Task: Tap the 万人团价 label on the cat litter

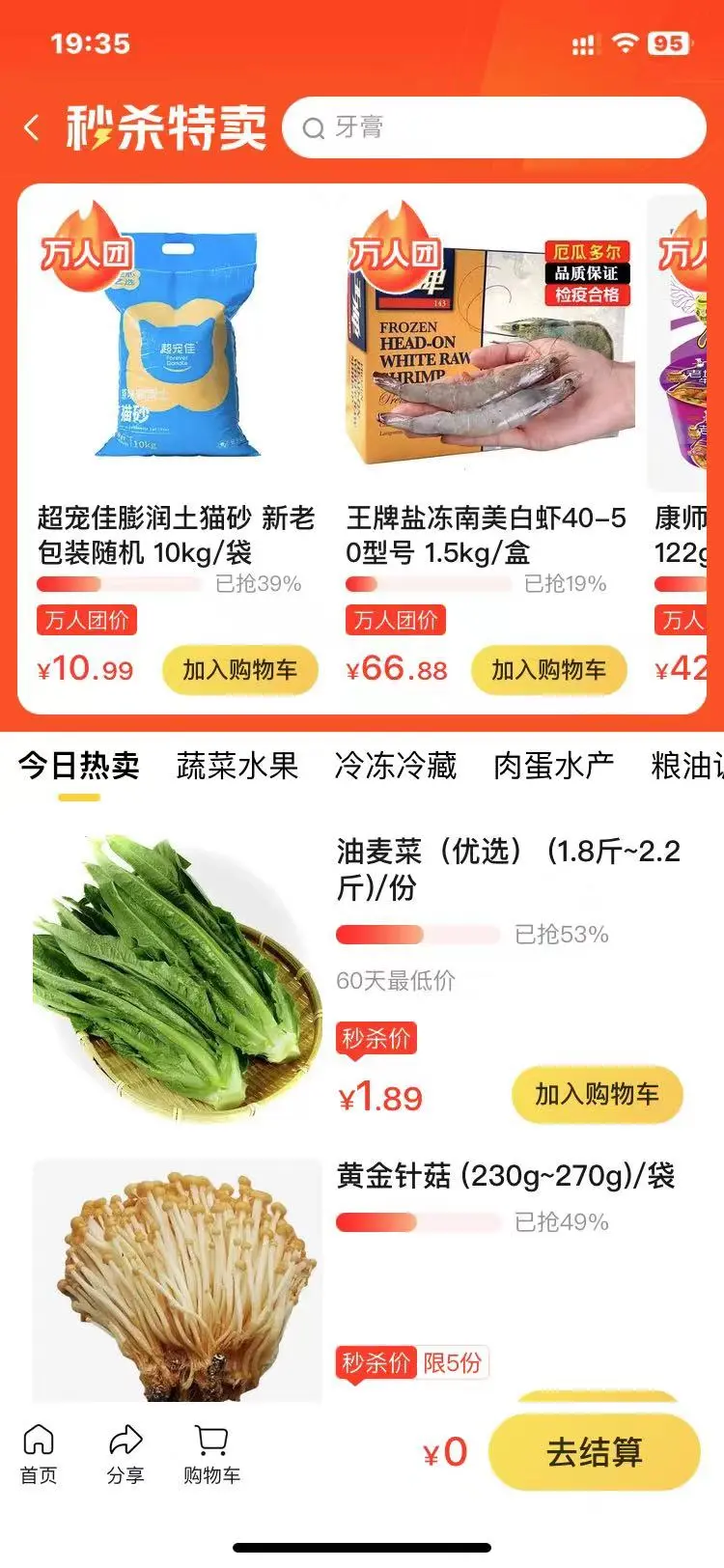Action: [x=86, y=620]
